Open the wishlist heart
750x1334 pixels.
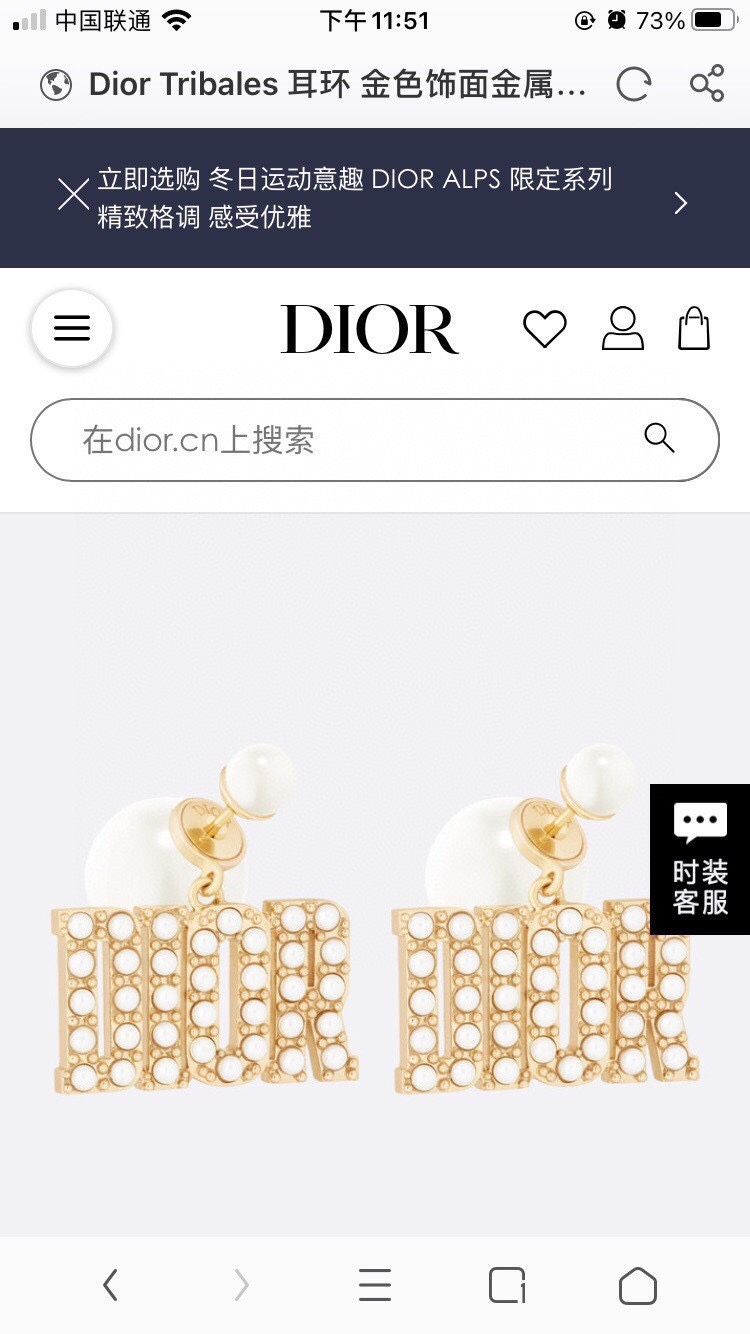click(545, 329)
